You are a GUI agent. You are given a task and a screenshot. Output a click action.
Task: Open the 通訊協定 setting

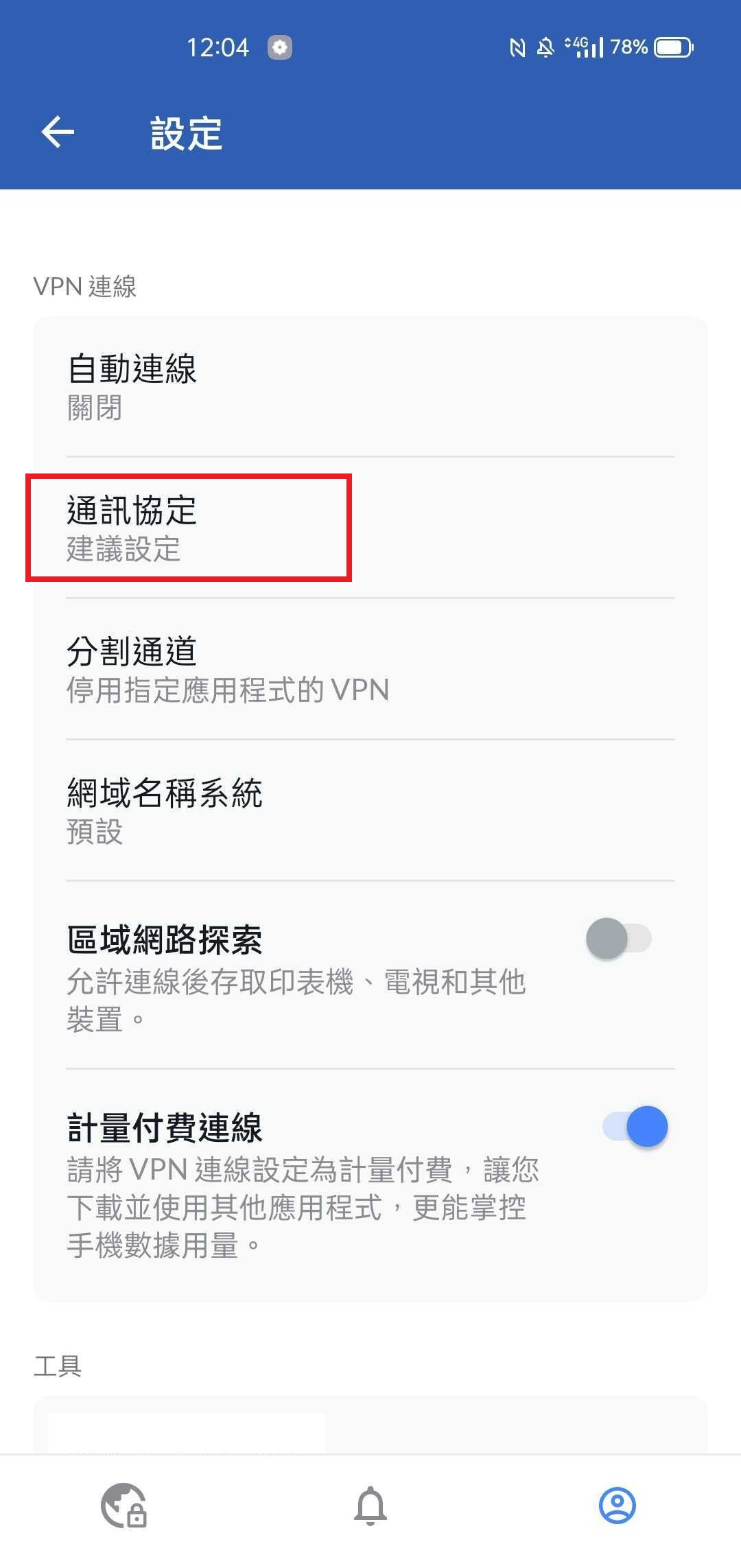370,528
